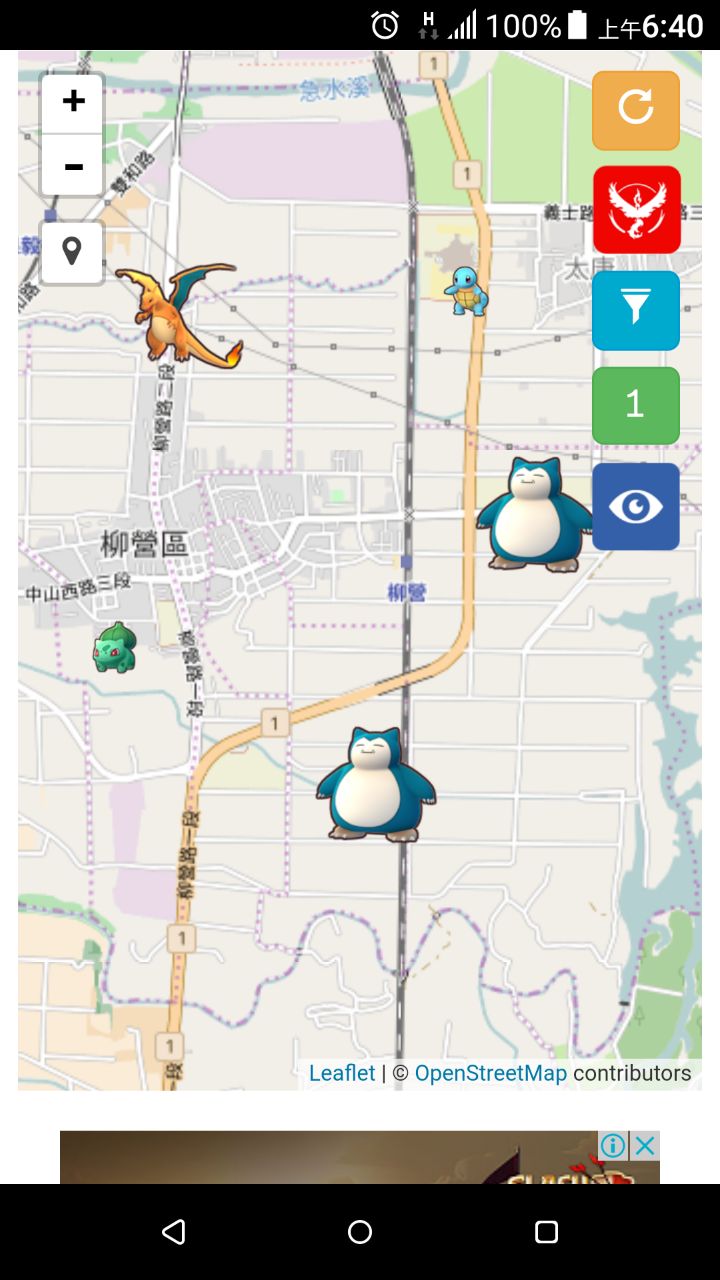Tap the green button labeled 1
Image resolution: width=720 pixels, height=1280 pixels.
[636, 405]
